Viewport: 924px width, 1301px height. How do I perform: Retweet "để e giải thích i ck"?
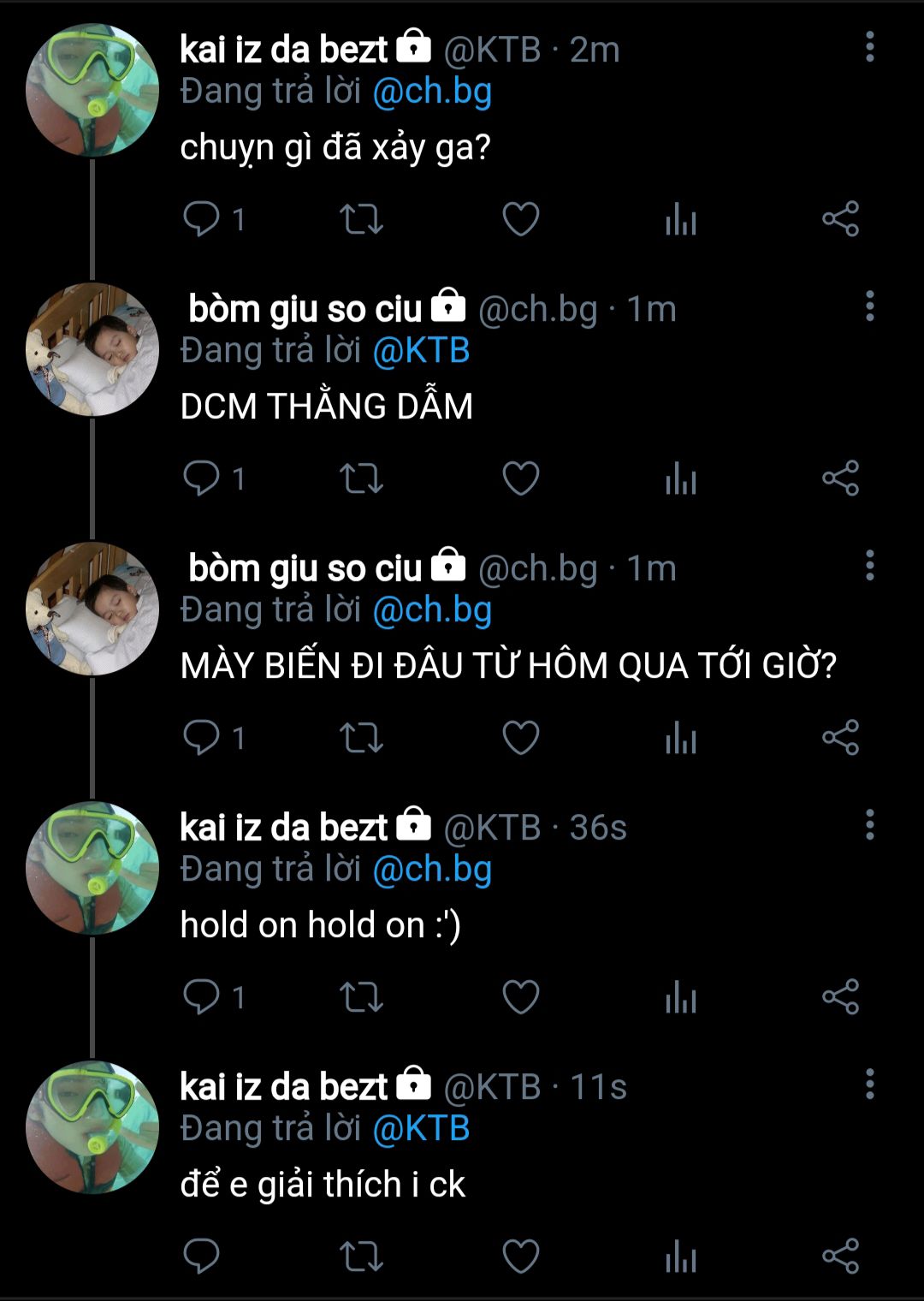tap(361, 1256)
